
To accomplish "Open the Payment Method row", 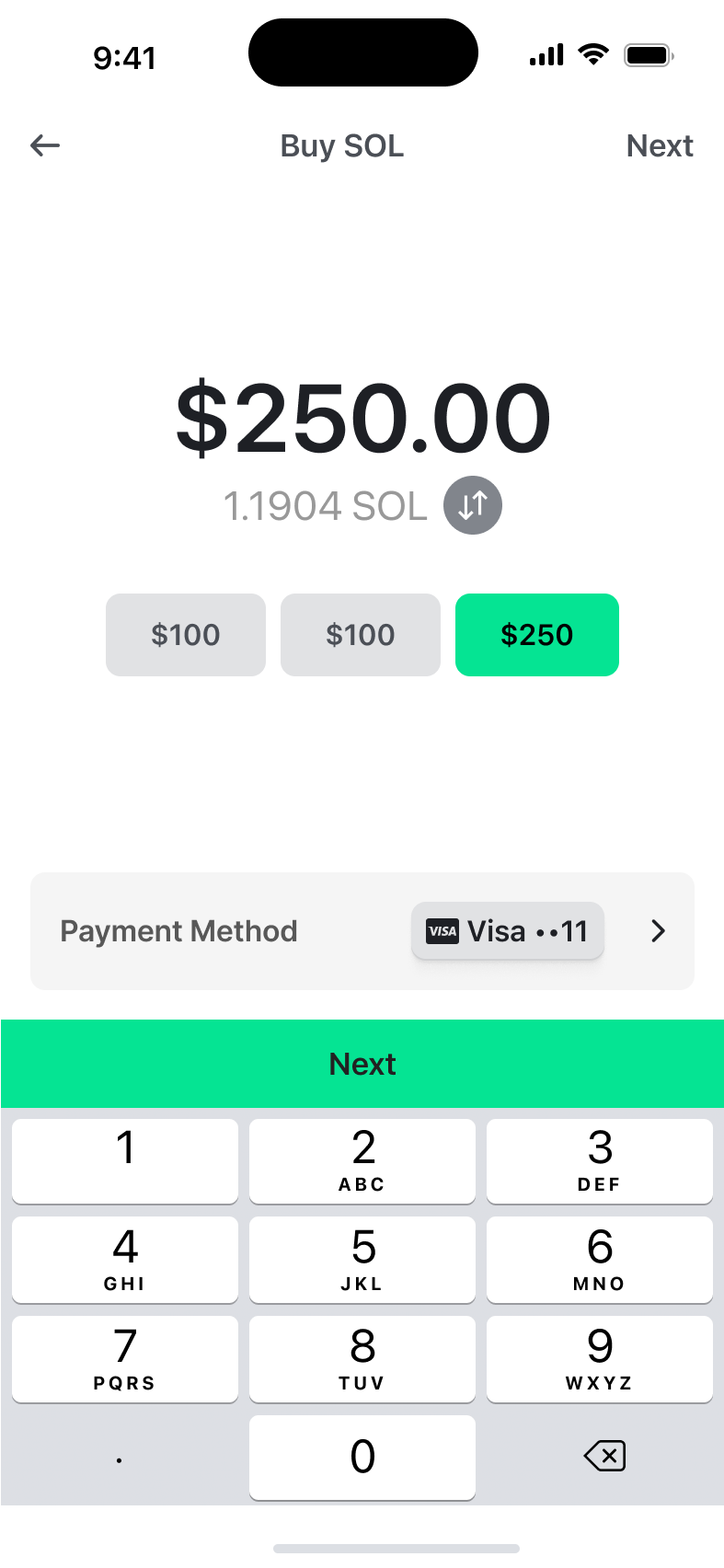I will point(178,931).
